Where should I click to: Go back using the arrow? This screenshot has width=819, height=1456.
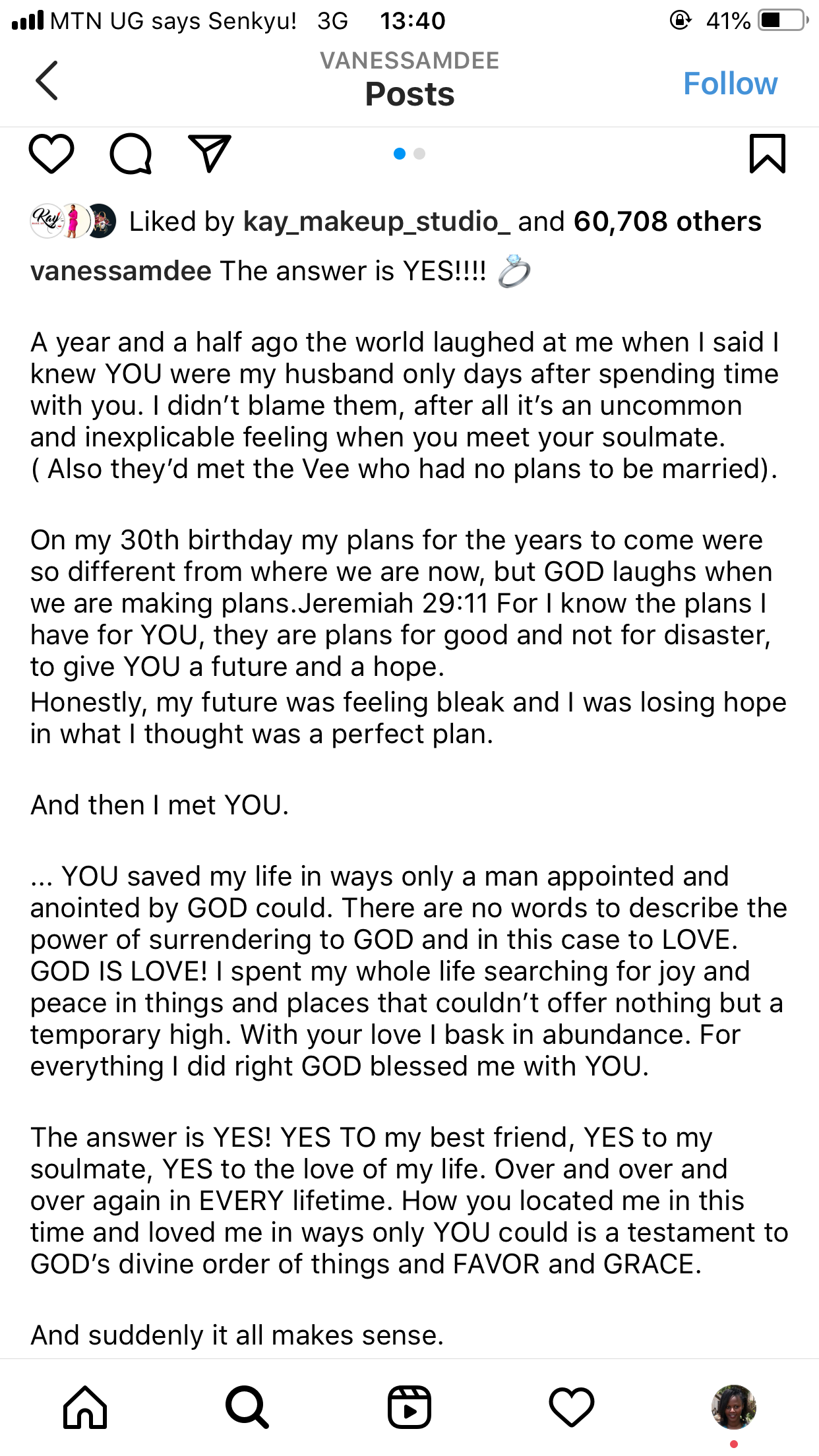tap(47, 80)
